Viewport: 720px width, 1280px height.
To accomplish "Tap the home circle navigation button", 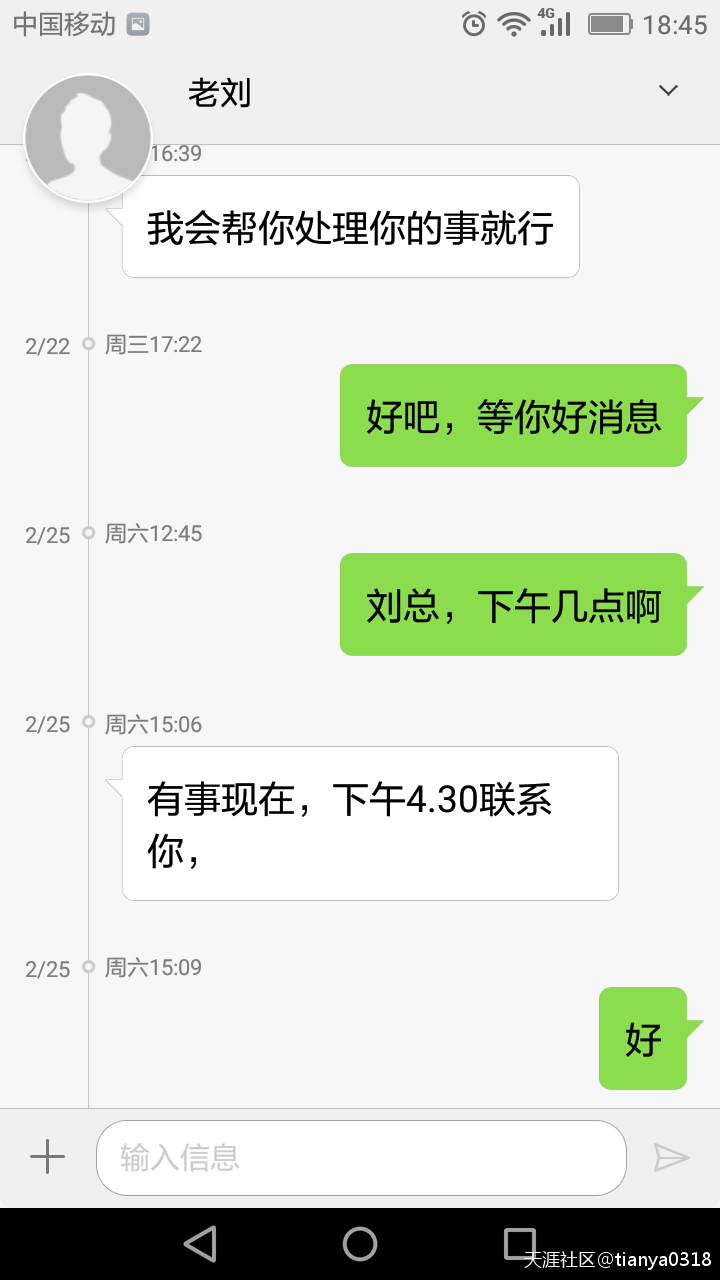I will pos(360,1243).
